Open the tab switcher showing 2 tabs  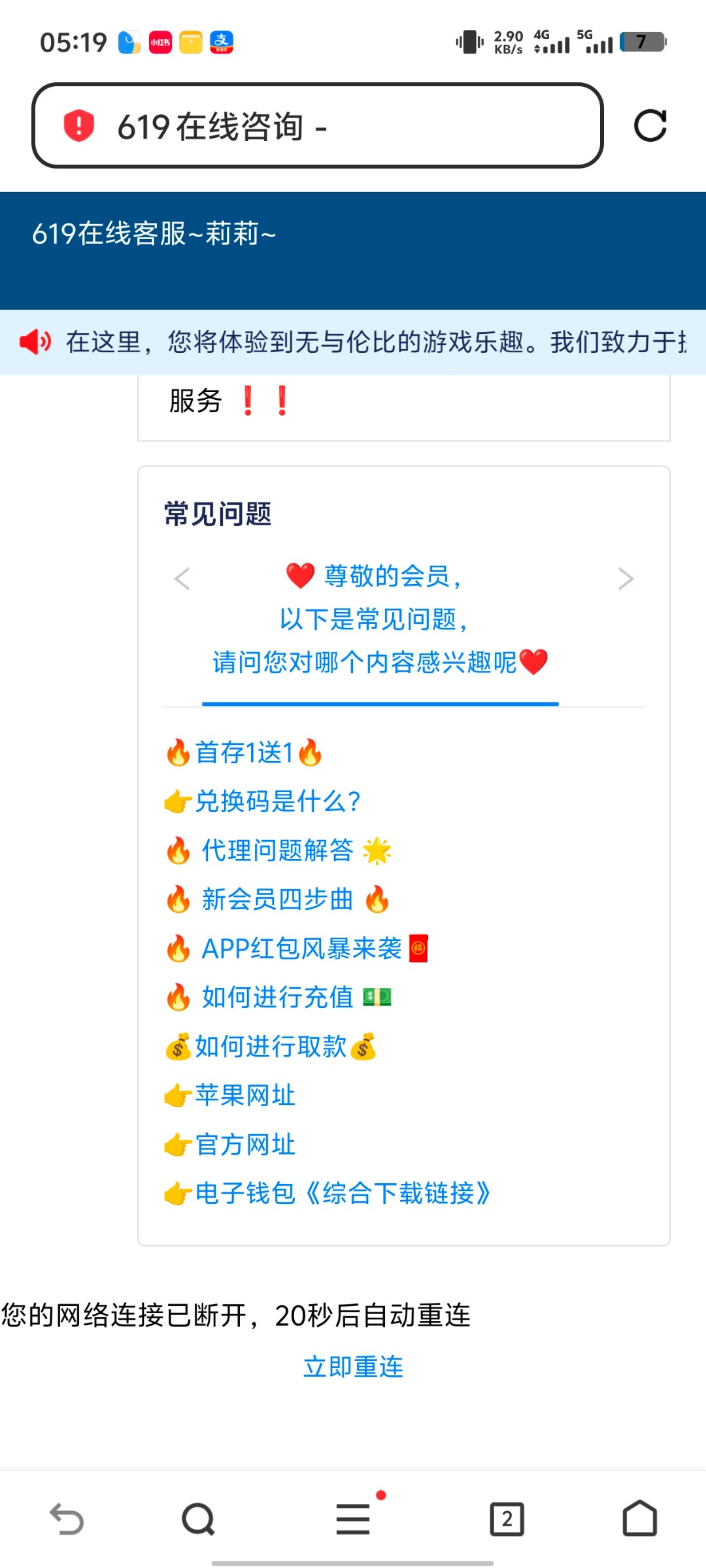coord(507,1518)
